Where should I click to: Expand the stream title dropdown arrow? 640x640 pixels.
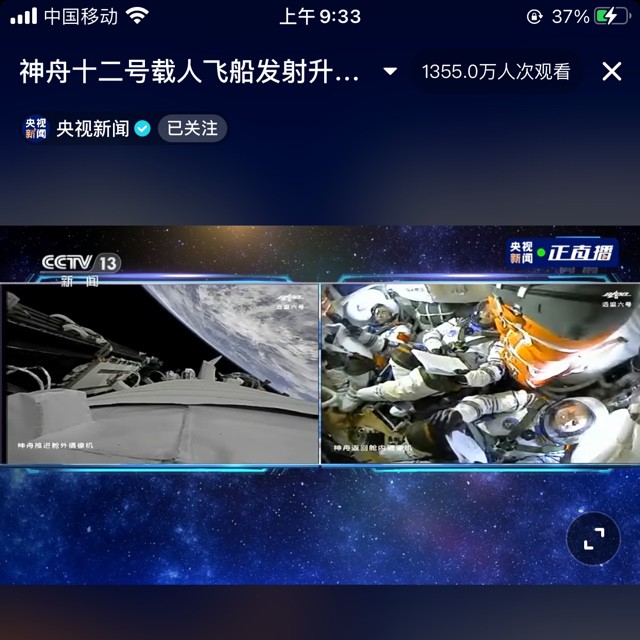[390, 71]
